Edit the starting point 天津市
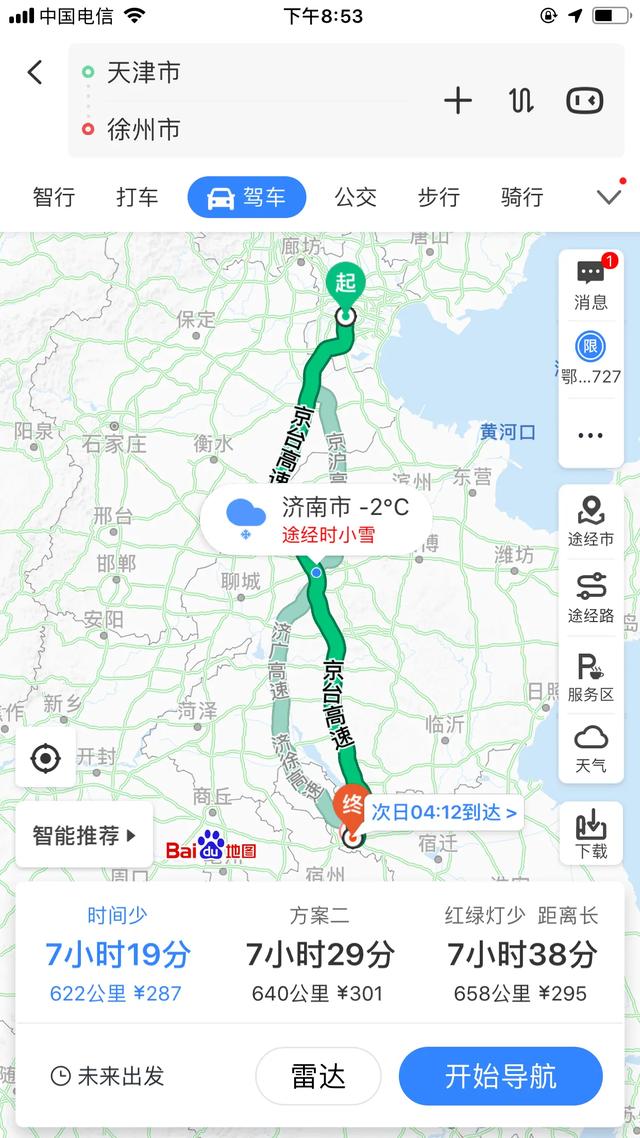Viewport: 640px width, 1138px height. (x=145, y=72)
